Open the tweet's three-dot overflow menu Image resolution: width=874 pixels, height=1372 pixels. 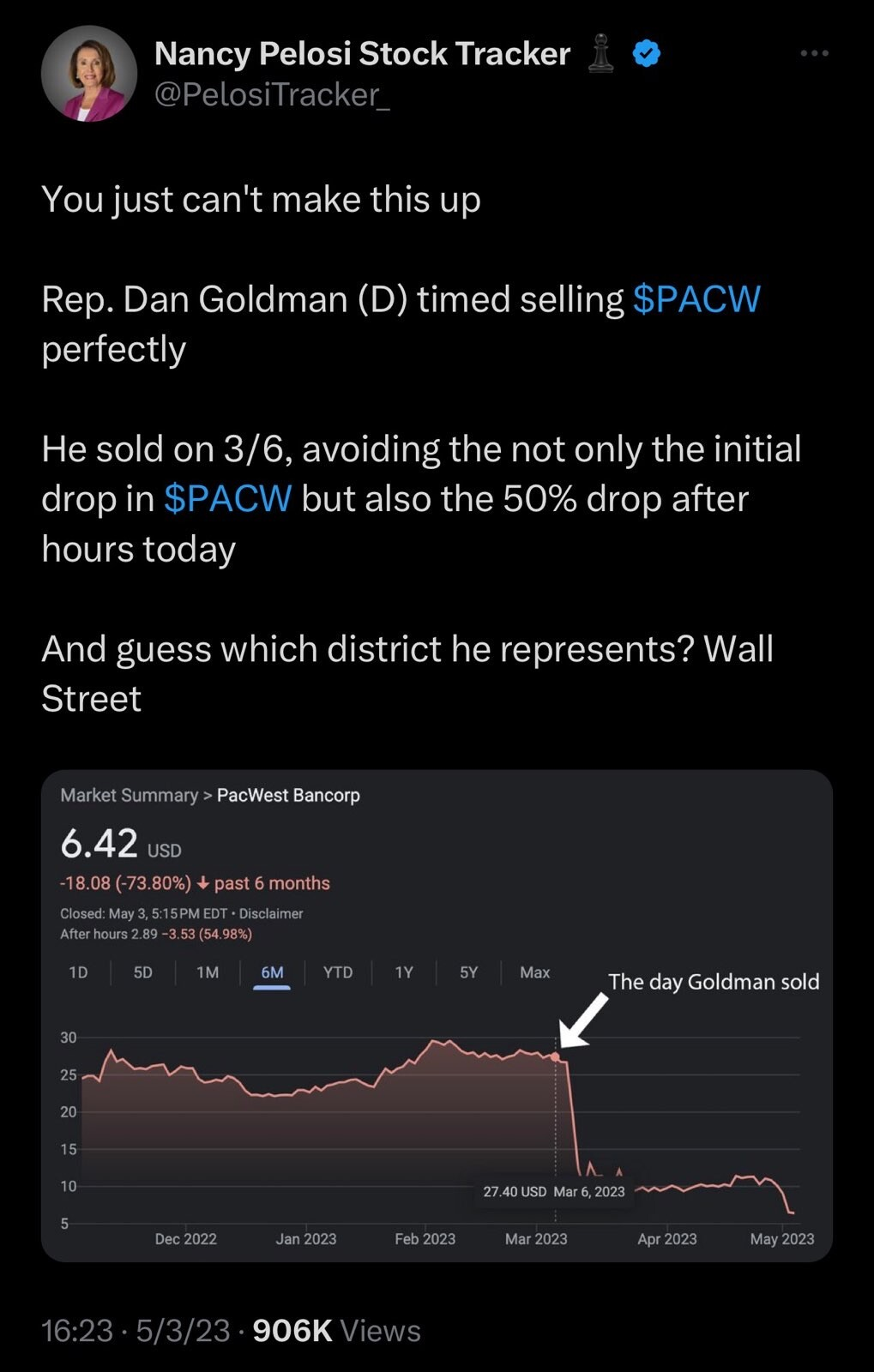click(x=813, y=53)
